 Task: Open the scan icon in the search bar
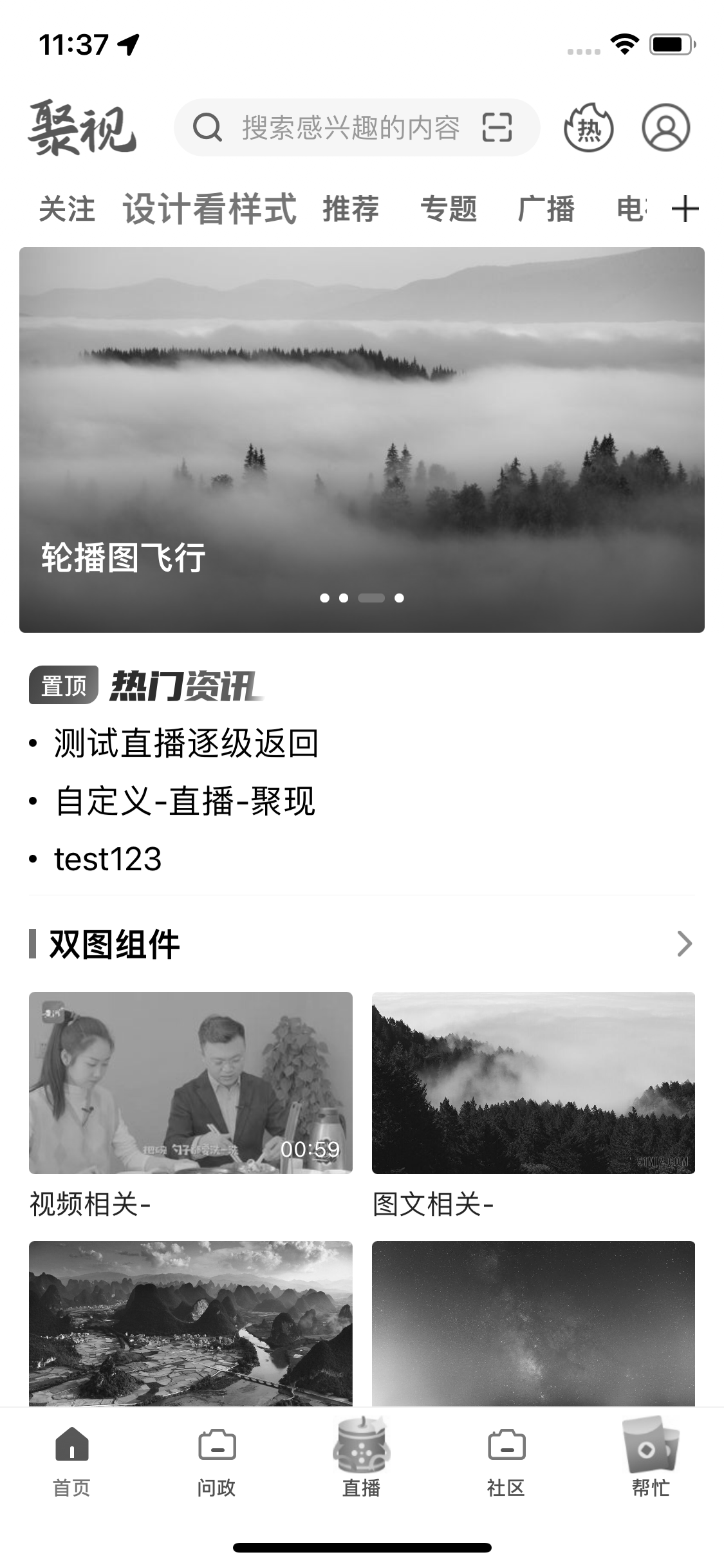click(497, 127)
